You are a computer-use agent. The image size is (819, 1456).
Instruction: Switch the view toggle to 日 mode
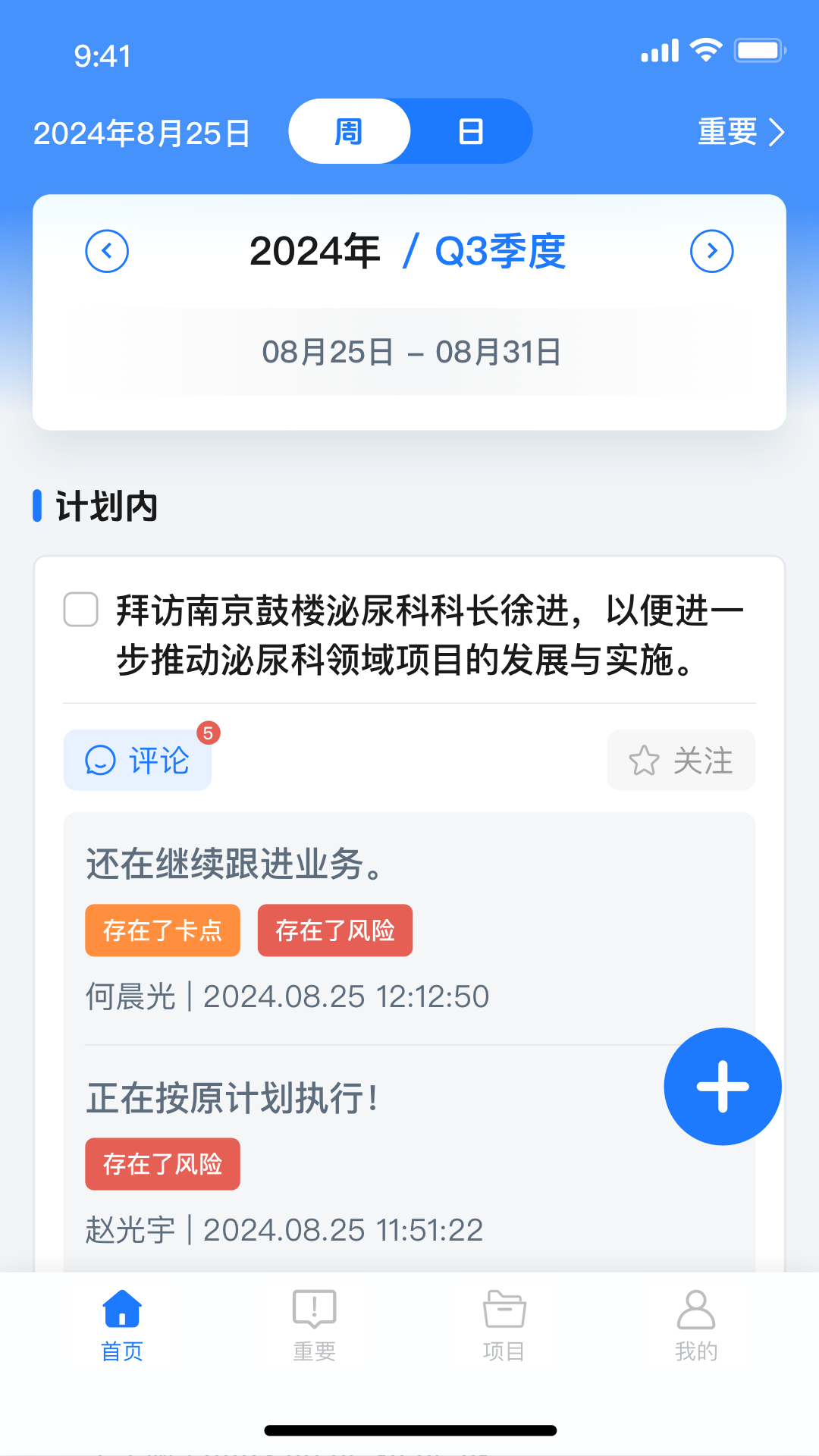471,130
